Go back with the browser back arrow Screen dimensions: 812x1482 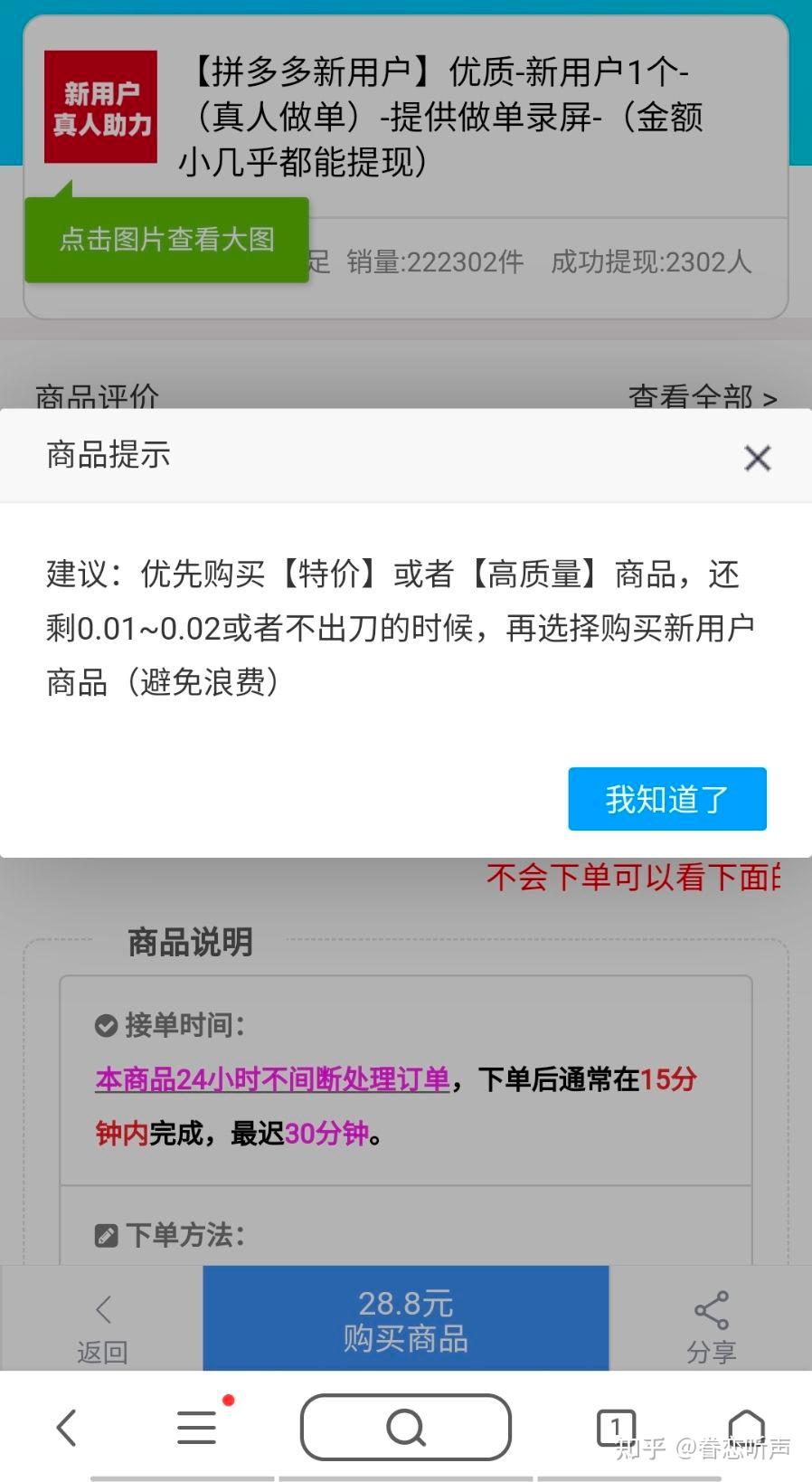(x=66, y=1428)
